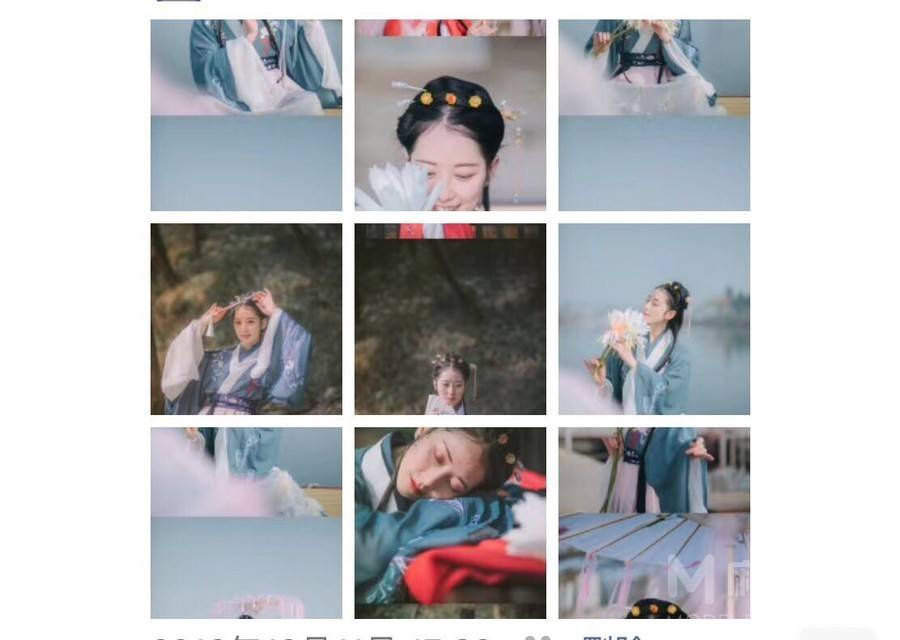The image size is (900, 640).
Task: View the photo with the paper umbrella
Action: 654,522
